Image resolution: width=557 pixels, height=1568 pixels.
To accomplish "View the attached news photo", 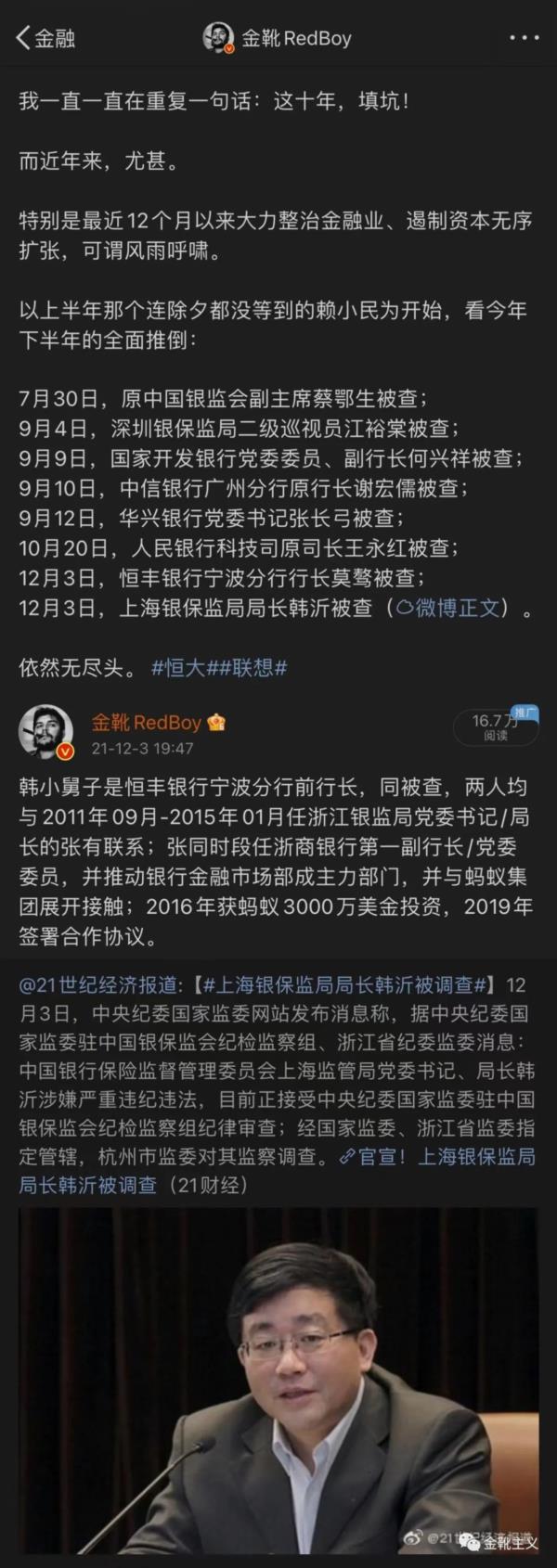I will 278,1382.
